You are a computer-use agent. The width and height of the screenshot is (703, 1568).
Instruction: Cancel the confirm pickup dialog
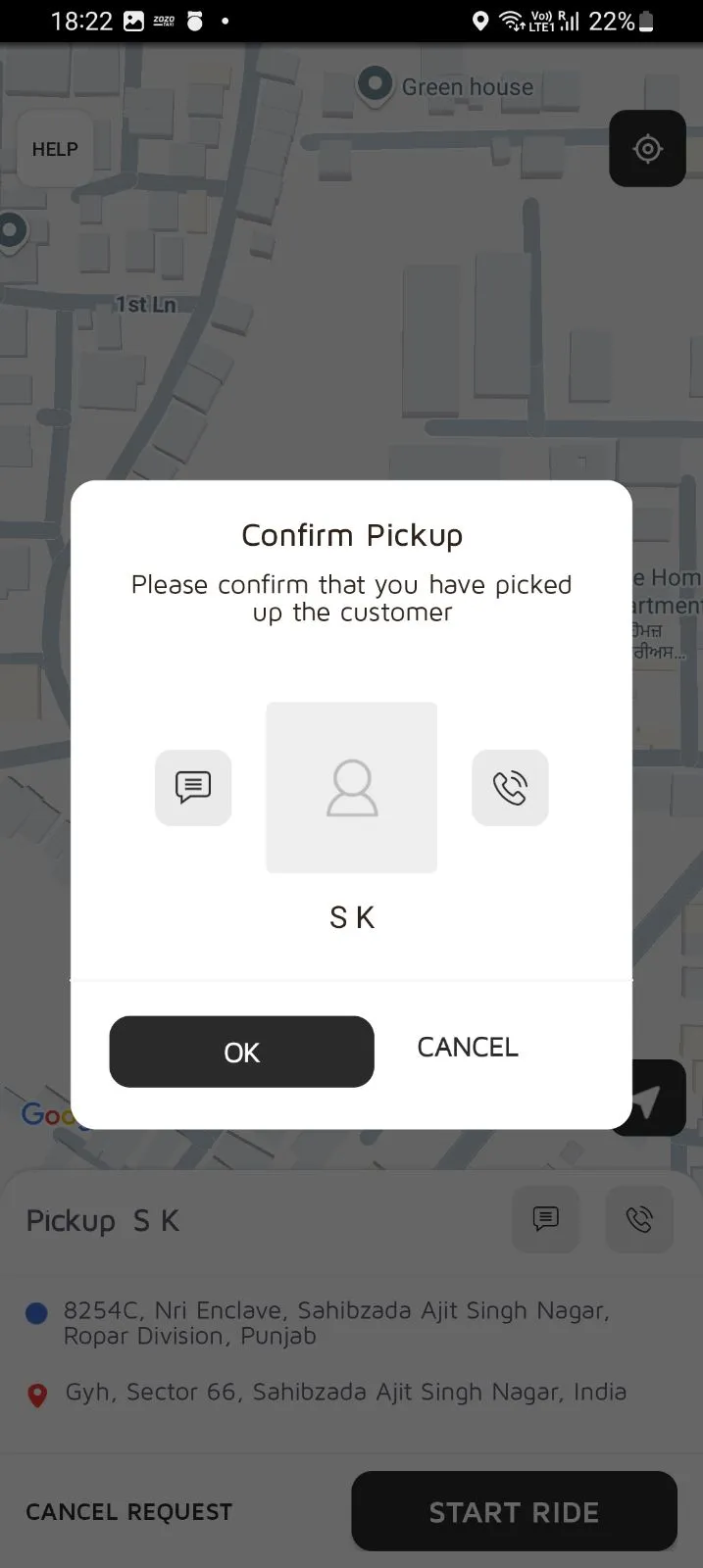[468, 1047]
